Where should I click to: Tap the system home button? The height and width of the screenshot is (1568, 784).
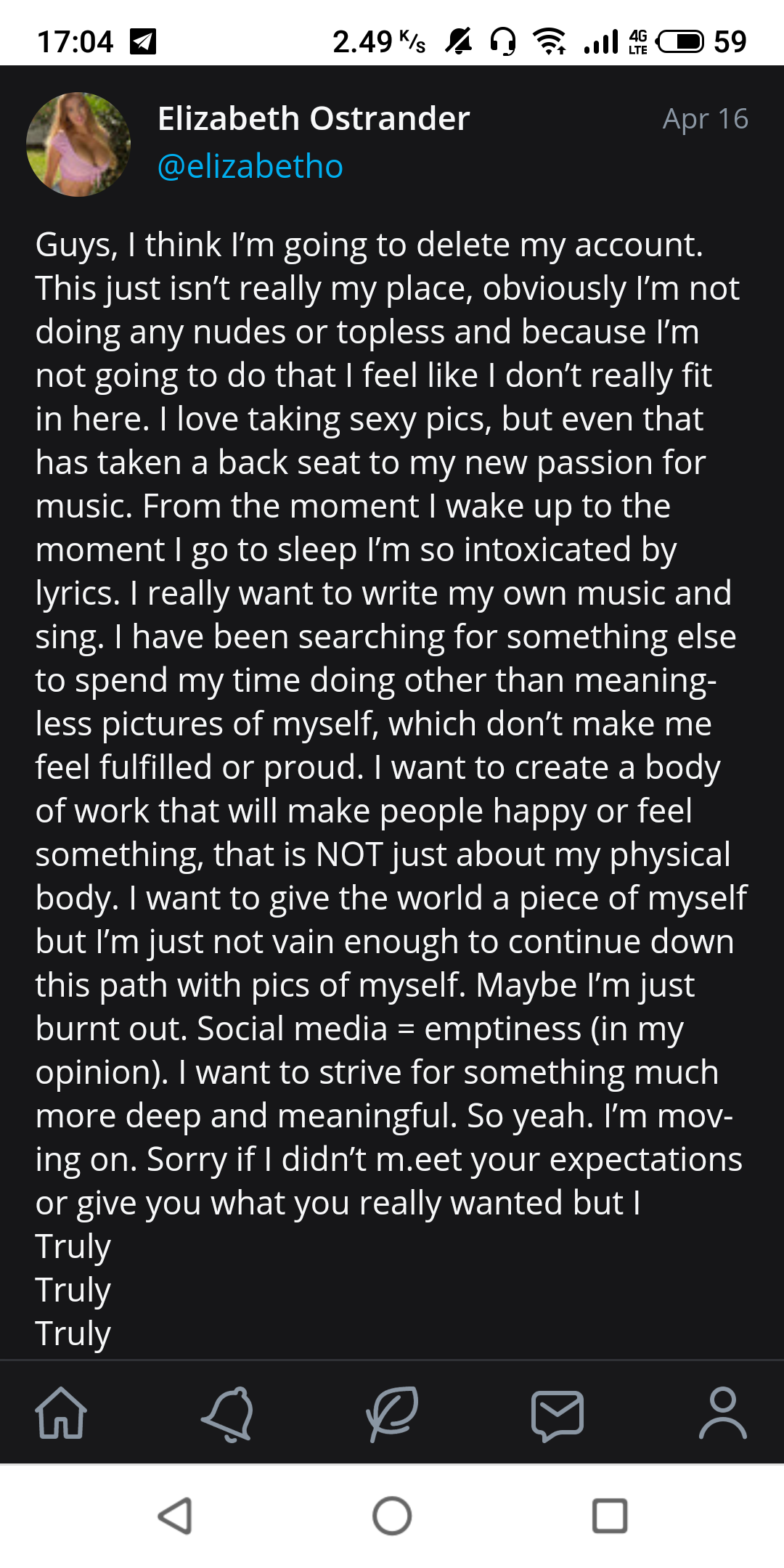click(x=392, y=1516)
